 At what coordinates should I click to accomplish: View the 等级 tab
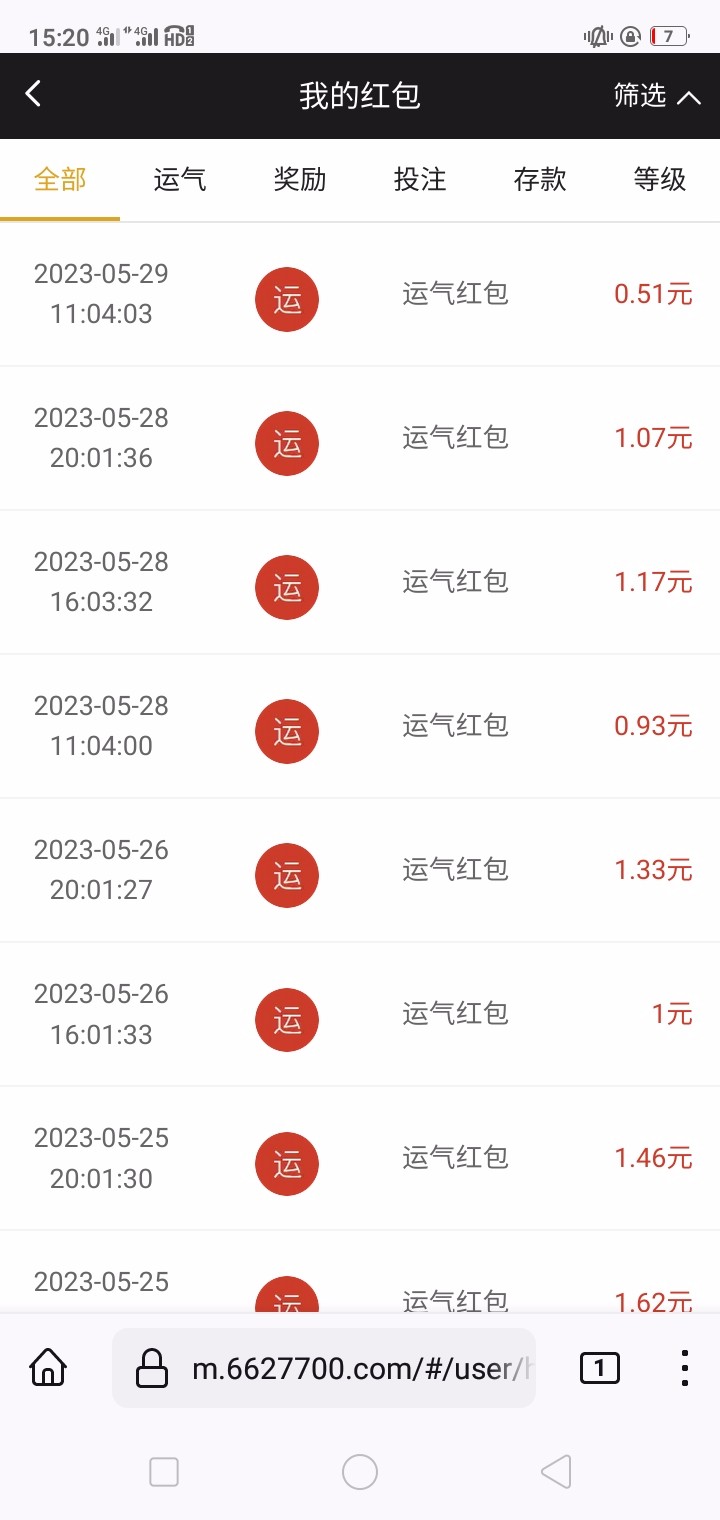click(x=660, y=180)
